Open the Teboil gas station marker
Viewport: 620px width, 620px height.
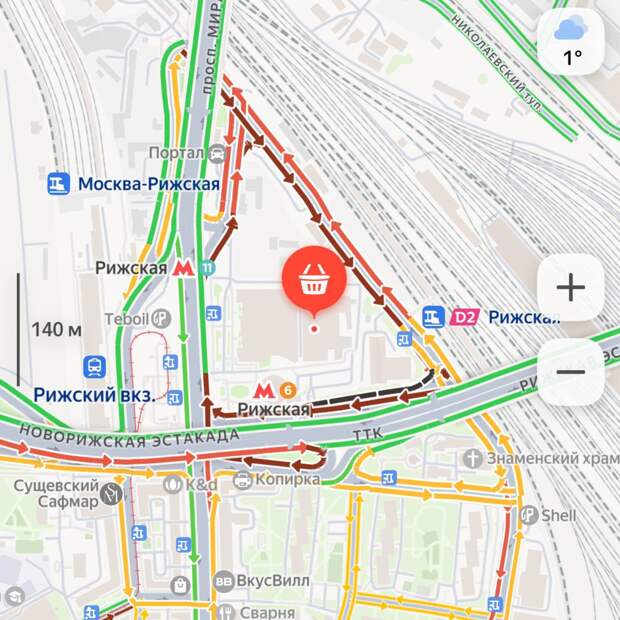pyautogui.click(x=160, y=318)
